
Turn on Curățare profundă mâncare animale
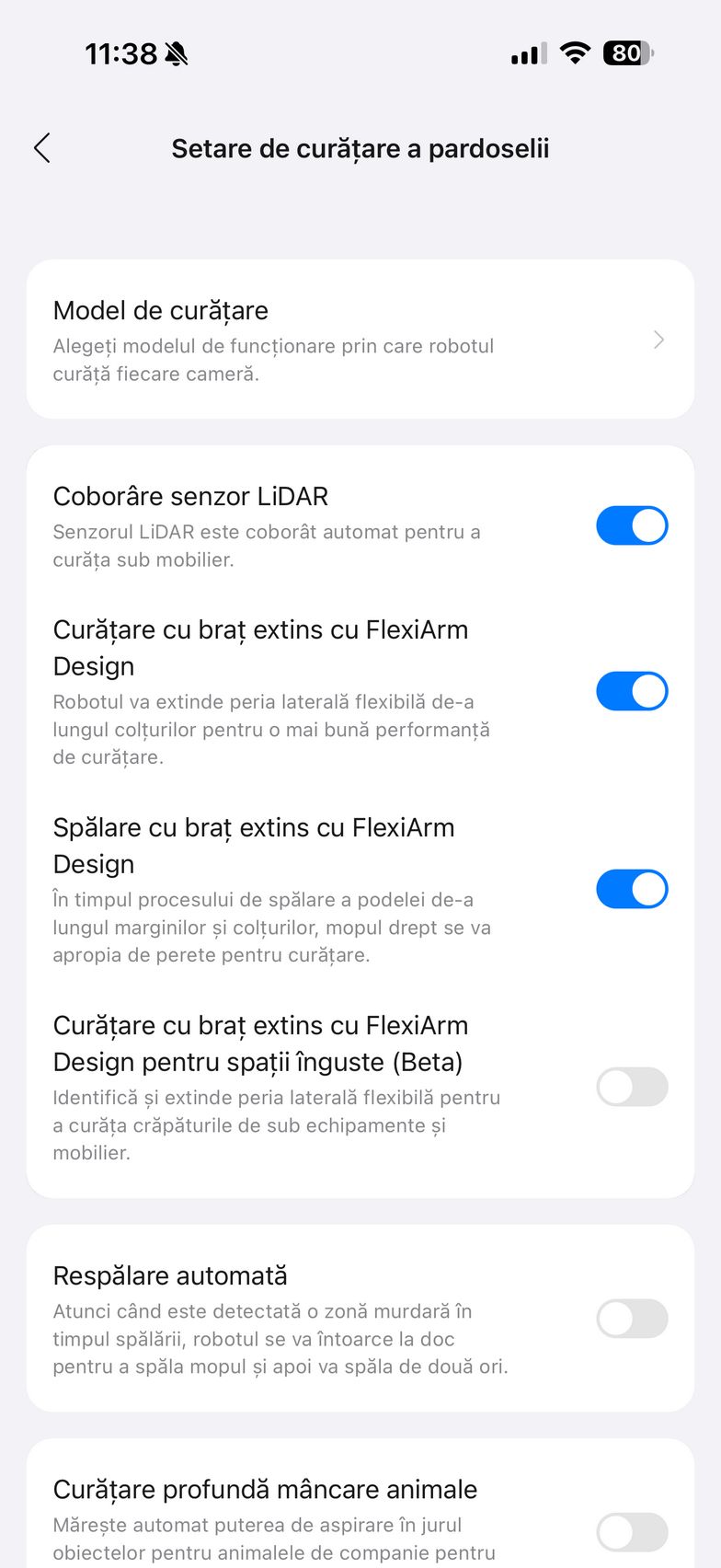632,1532
